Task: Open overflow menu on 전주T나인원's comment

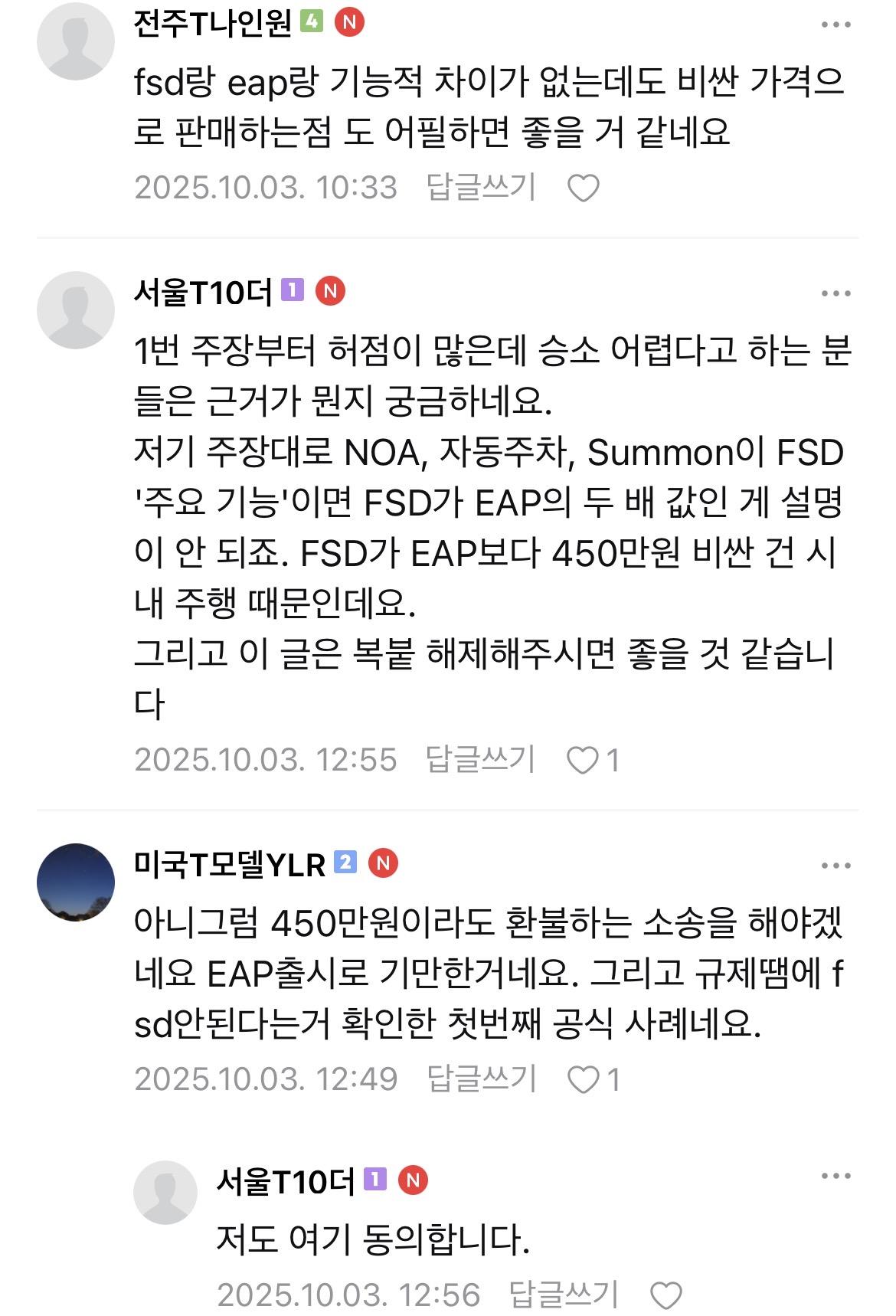Action: (836, 25)
